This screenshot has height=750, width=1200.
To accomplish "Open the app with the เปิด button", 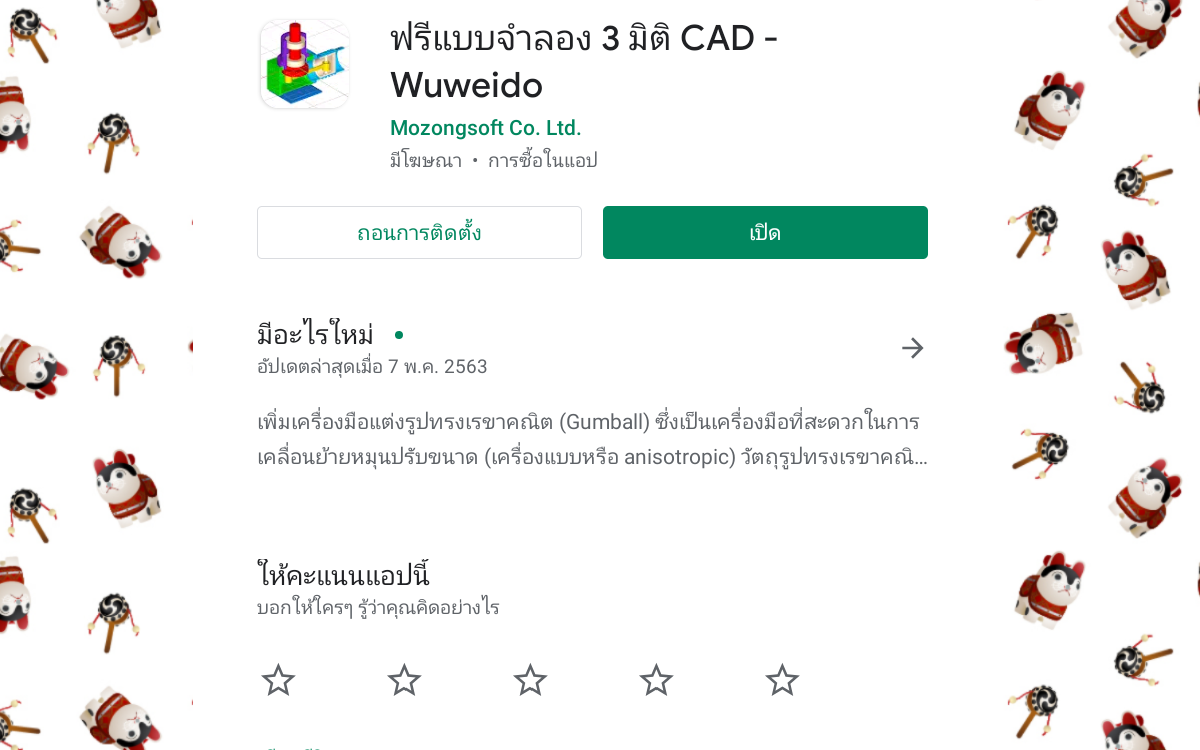I will 765,233.
